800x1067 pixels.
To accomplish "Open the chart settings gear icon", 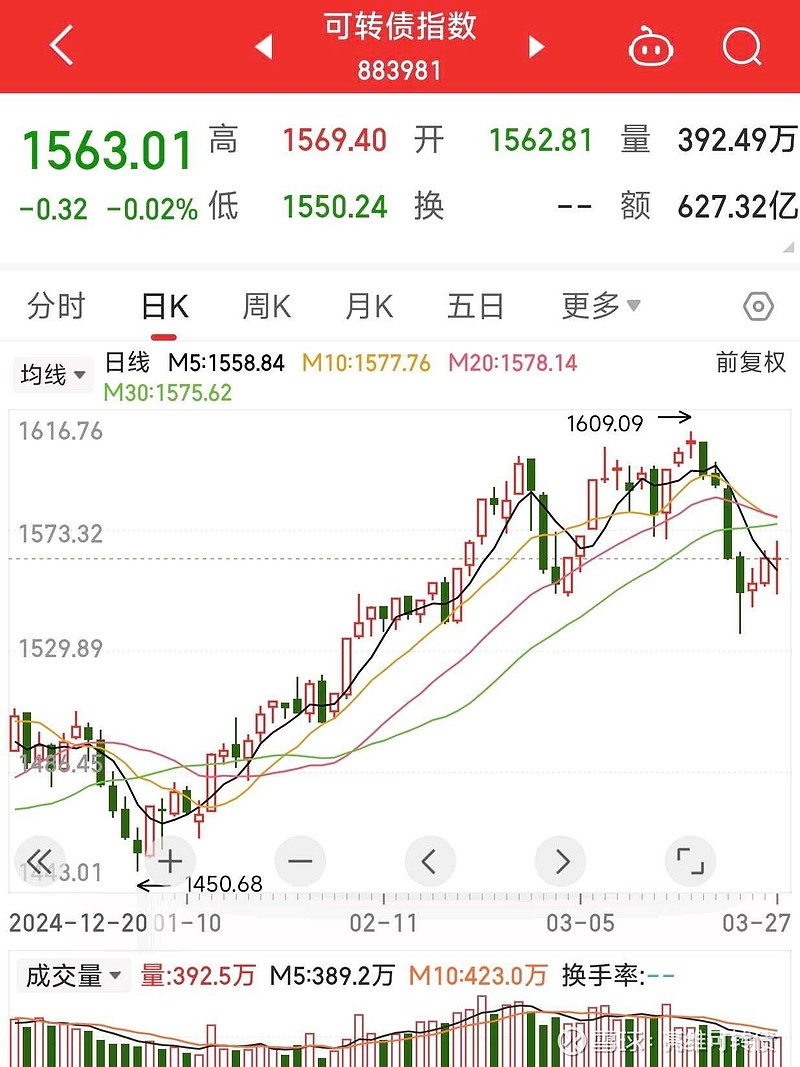I will pos(758,307).
